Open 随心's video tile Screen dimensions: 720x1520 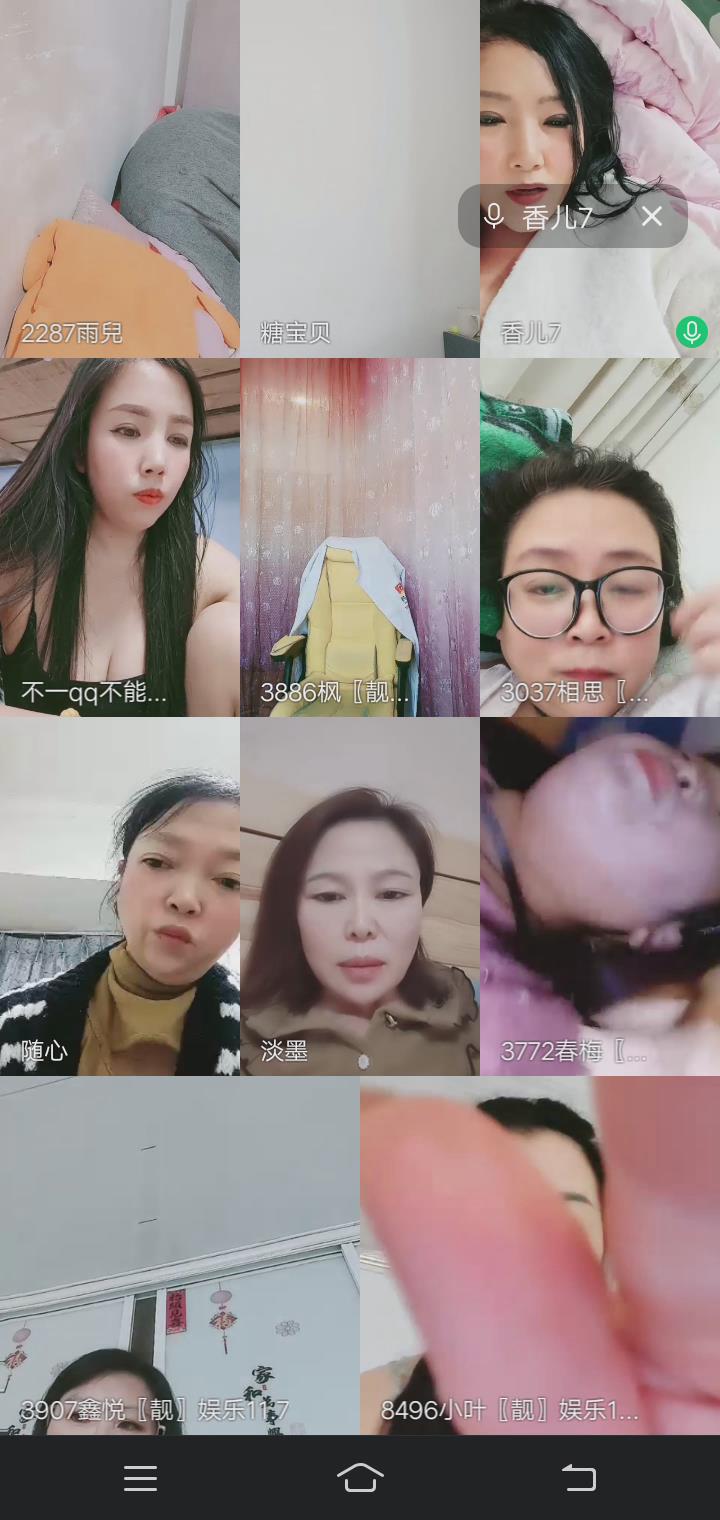click(x=119, y=896)
